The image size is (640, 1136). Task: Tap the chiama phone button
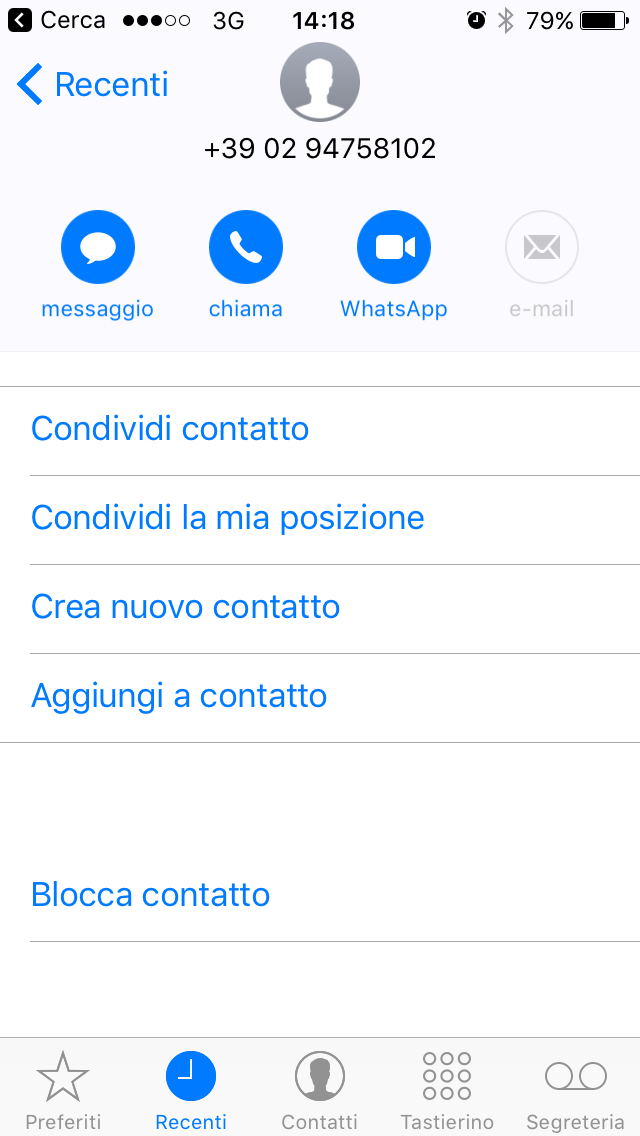coord(246,247)
